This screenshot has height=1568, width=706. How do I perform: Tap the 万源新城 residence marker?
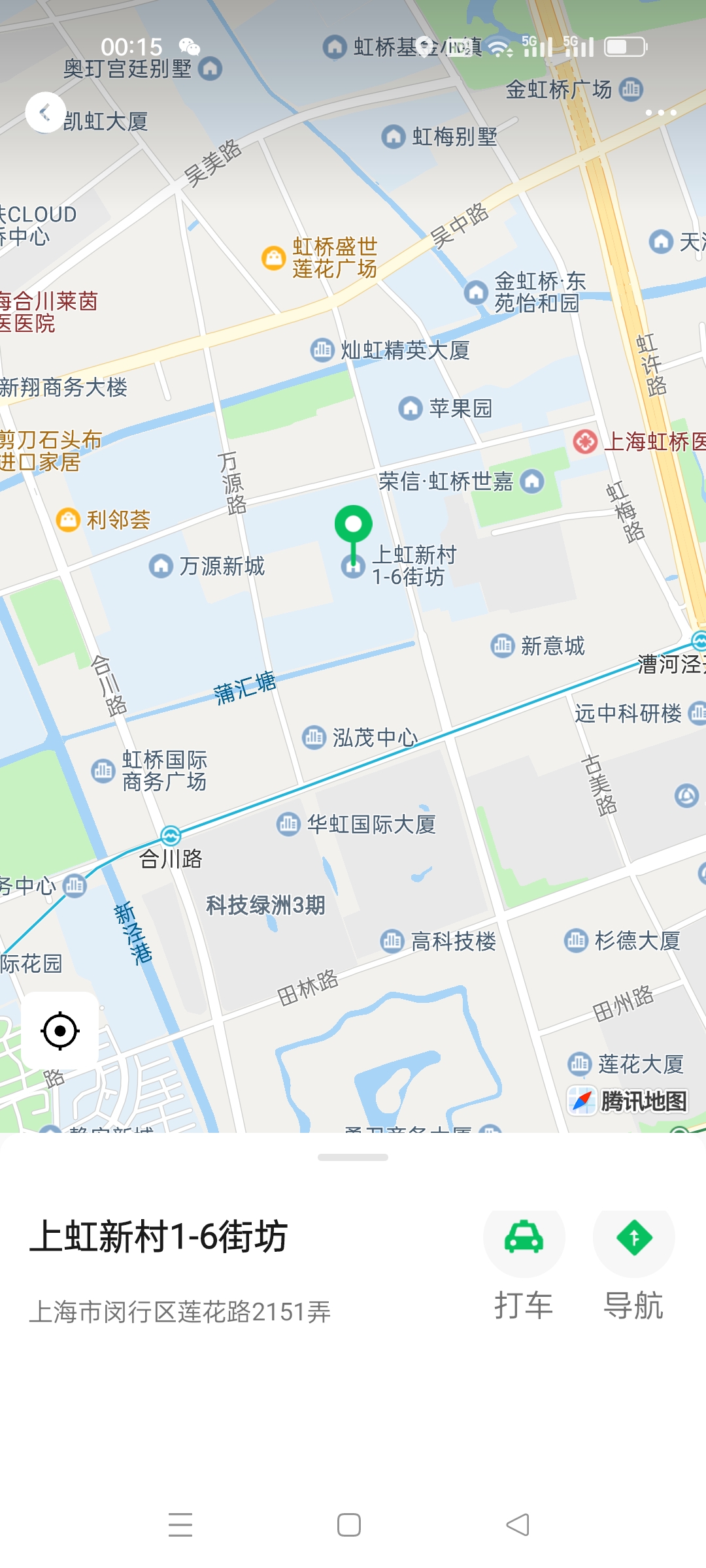point(161,566)
